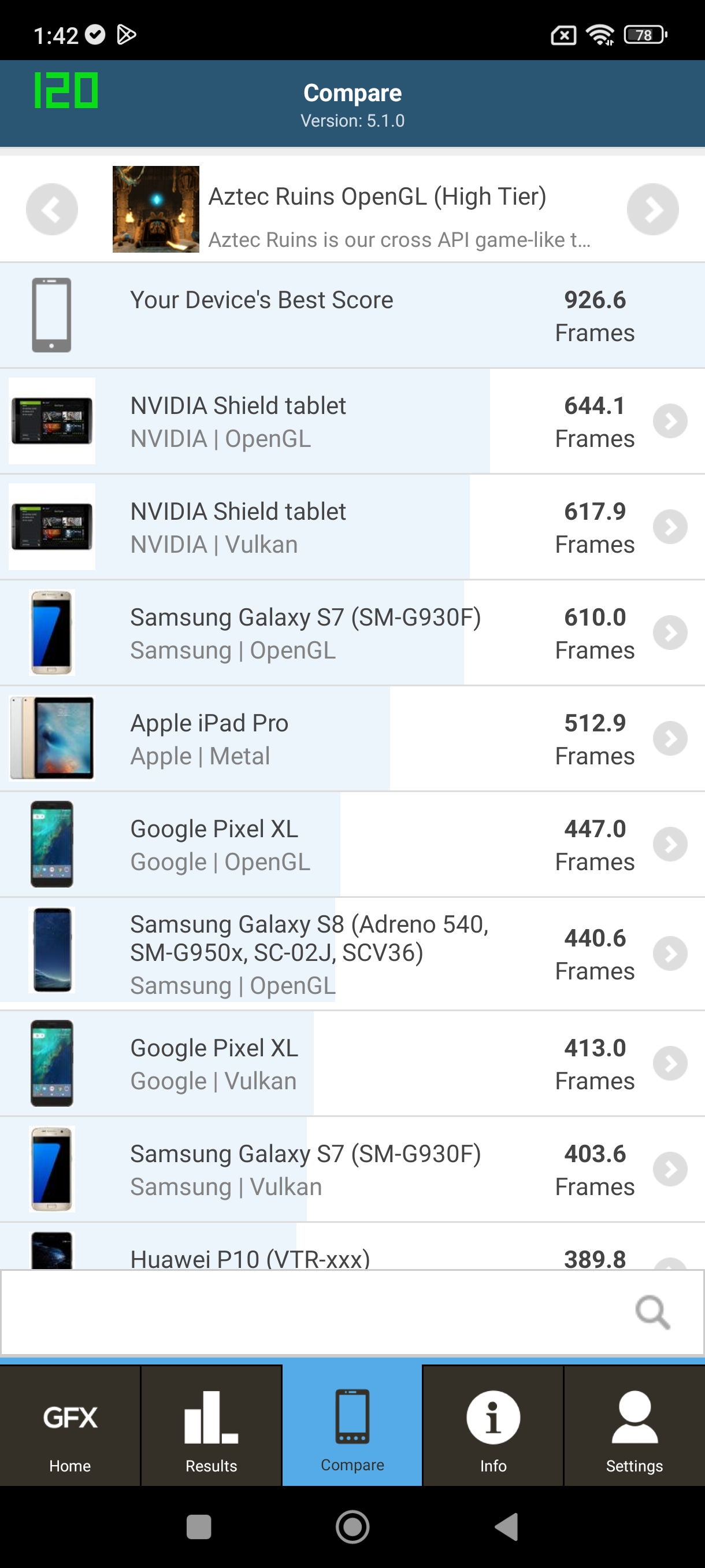Viewport: 705px width, 1568px height.
Task: Tap the system back button
Action: tap(506, 1526)
